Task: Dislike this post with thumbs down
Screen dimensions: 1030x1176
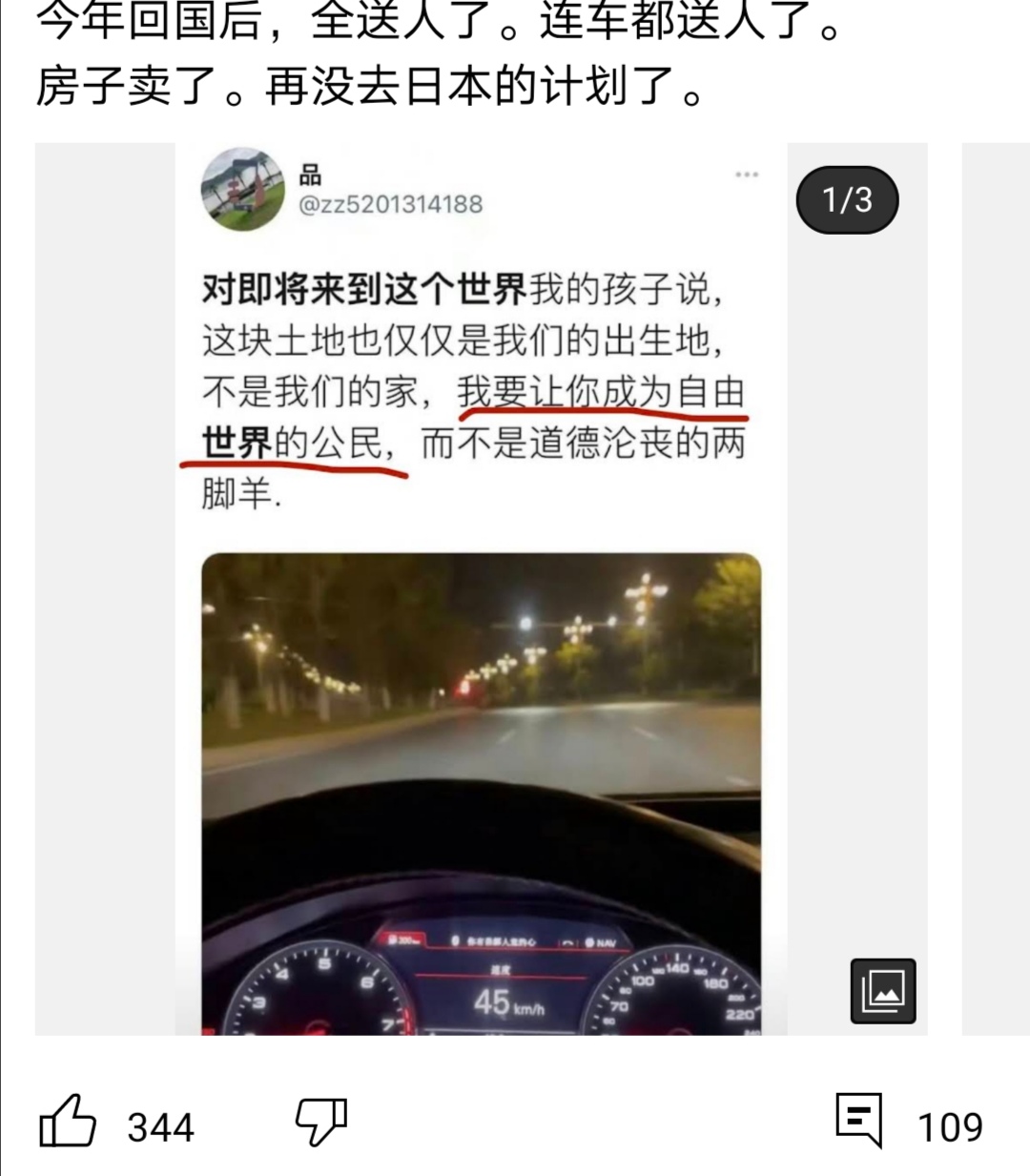Action: 320,1123
